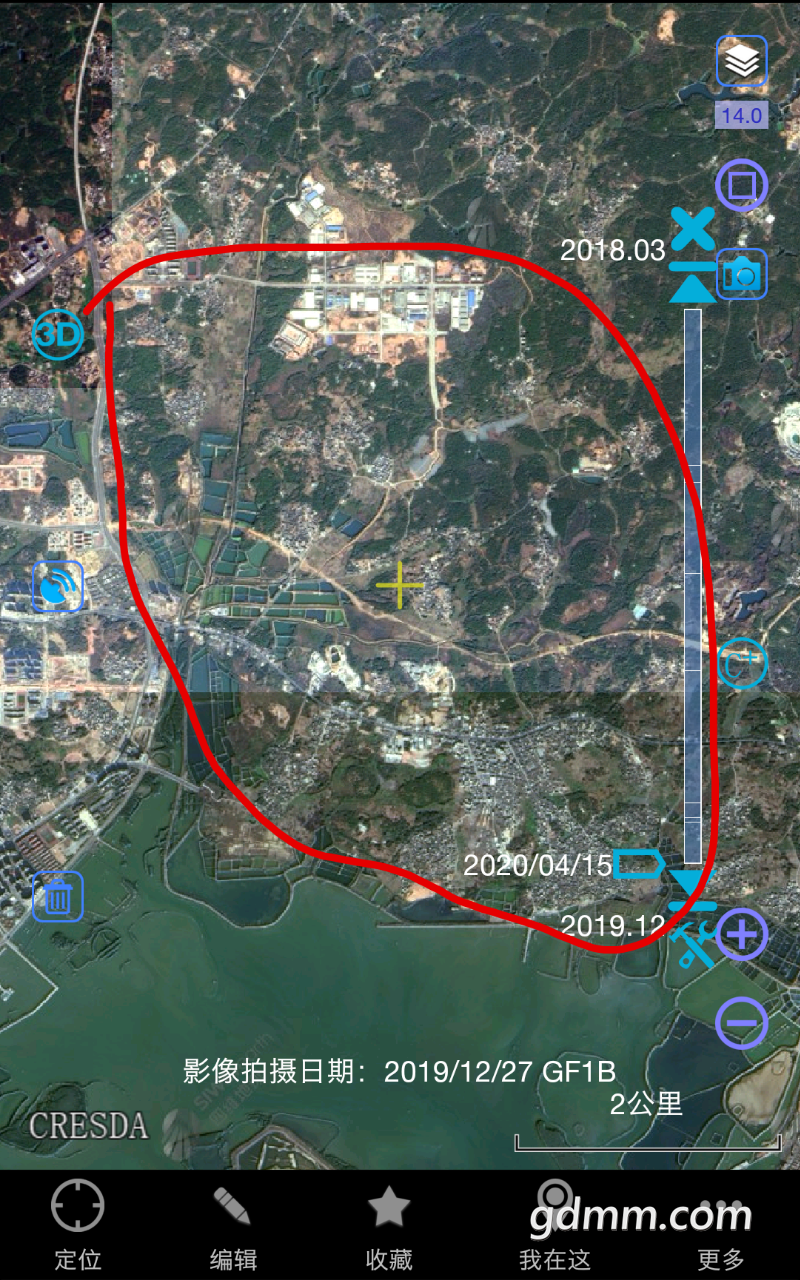
Task: Close the timeline with the X icon
Action: [x=692, y=229]
